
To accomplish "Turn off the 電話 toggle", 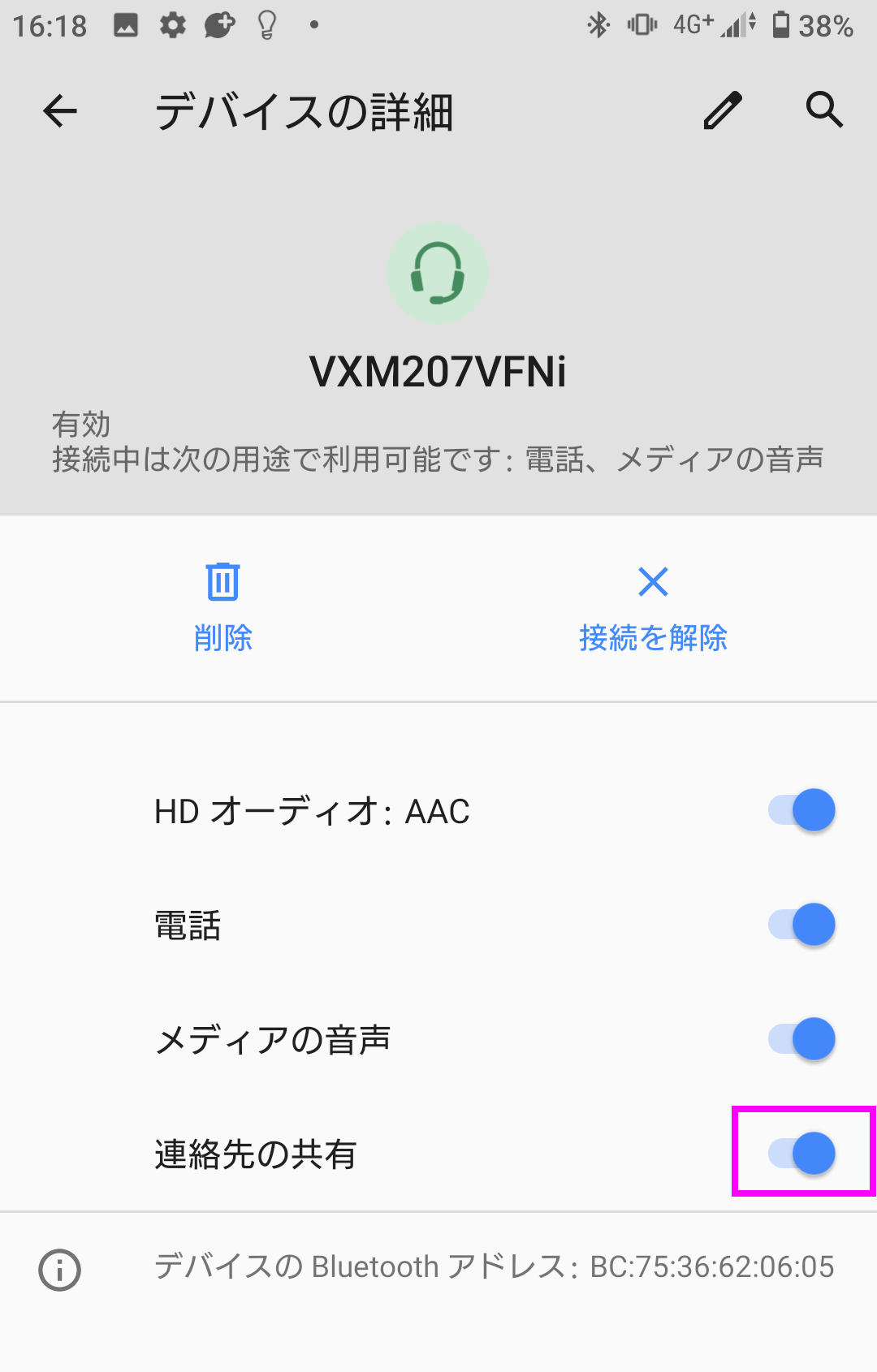I will click(x=802, y=925).
